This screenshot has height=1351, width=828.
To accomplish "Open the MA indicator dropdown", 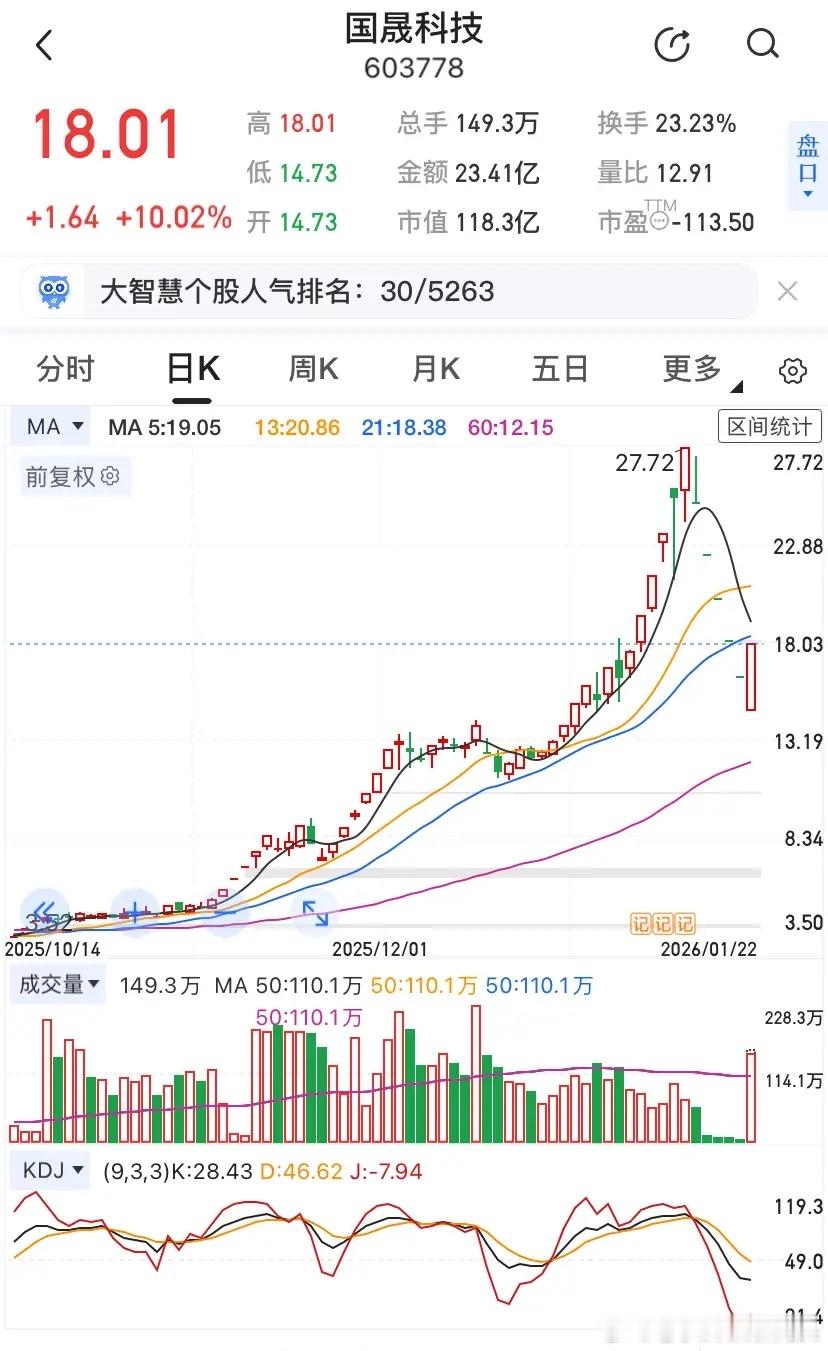I will pyautogui.click(x=53, y=427).
